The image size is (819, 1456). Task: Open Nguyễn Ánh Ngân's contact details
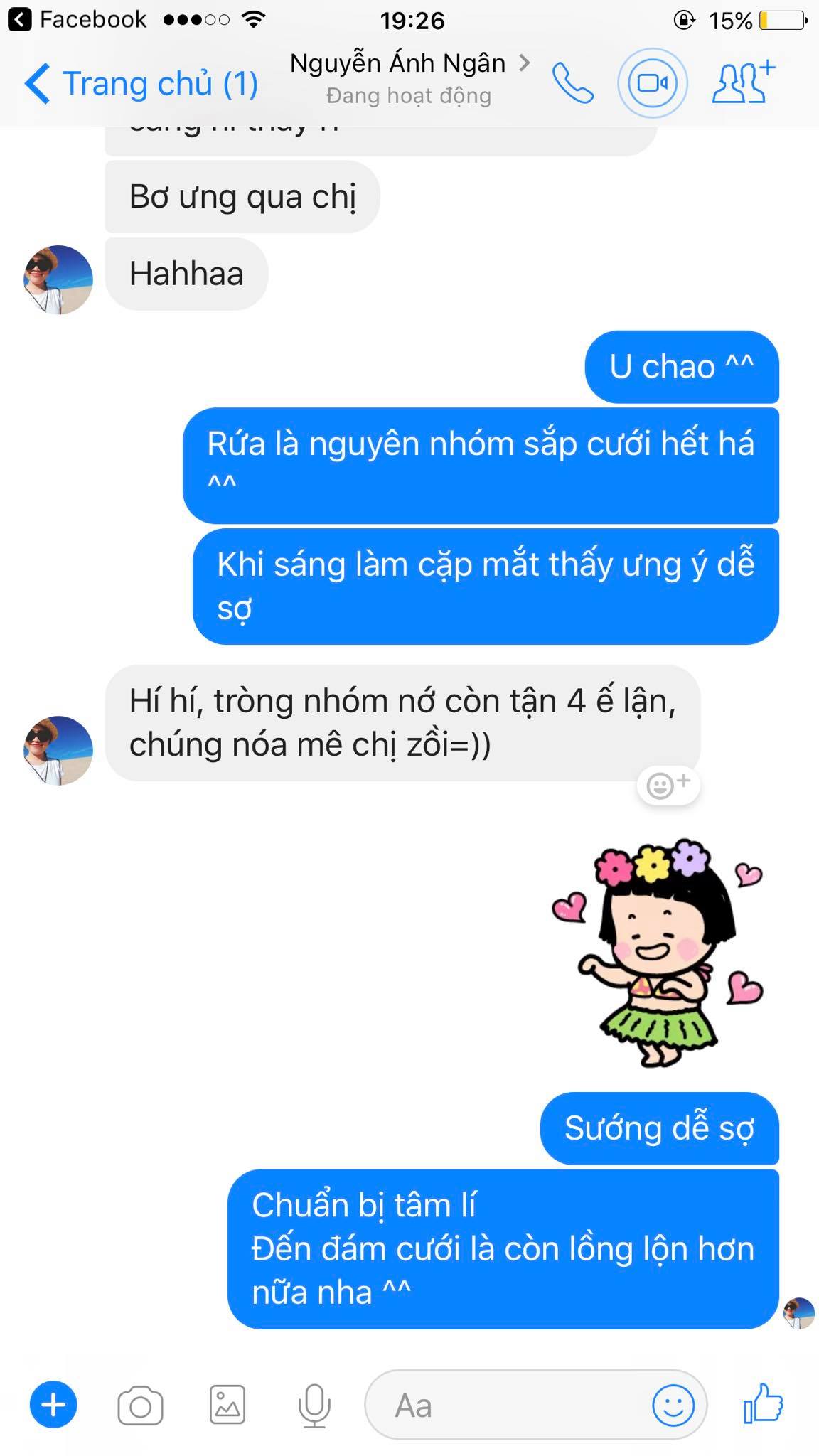point(409,78)
